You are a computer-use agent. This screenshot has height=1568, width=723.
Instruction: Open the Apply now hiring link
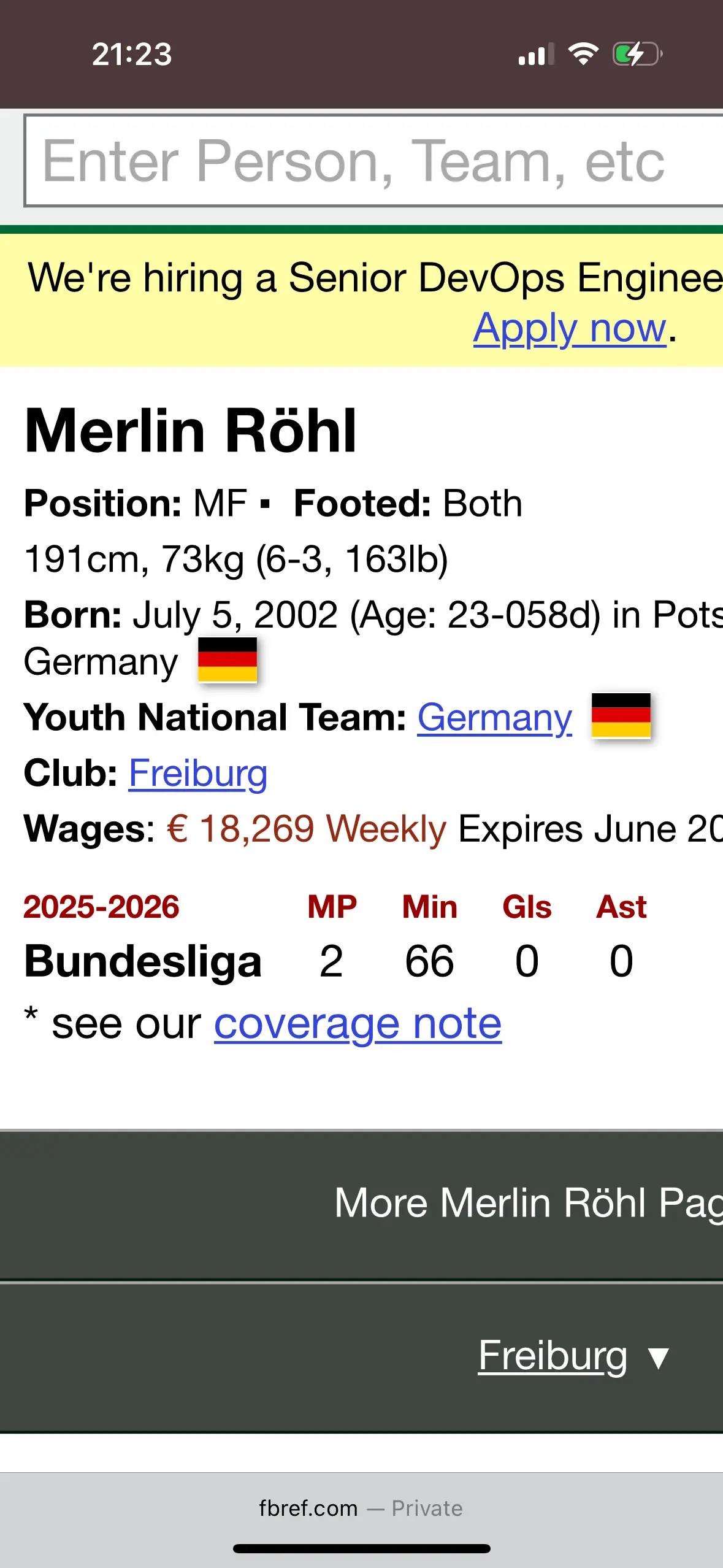tap(569, 328)
